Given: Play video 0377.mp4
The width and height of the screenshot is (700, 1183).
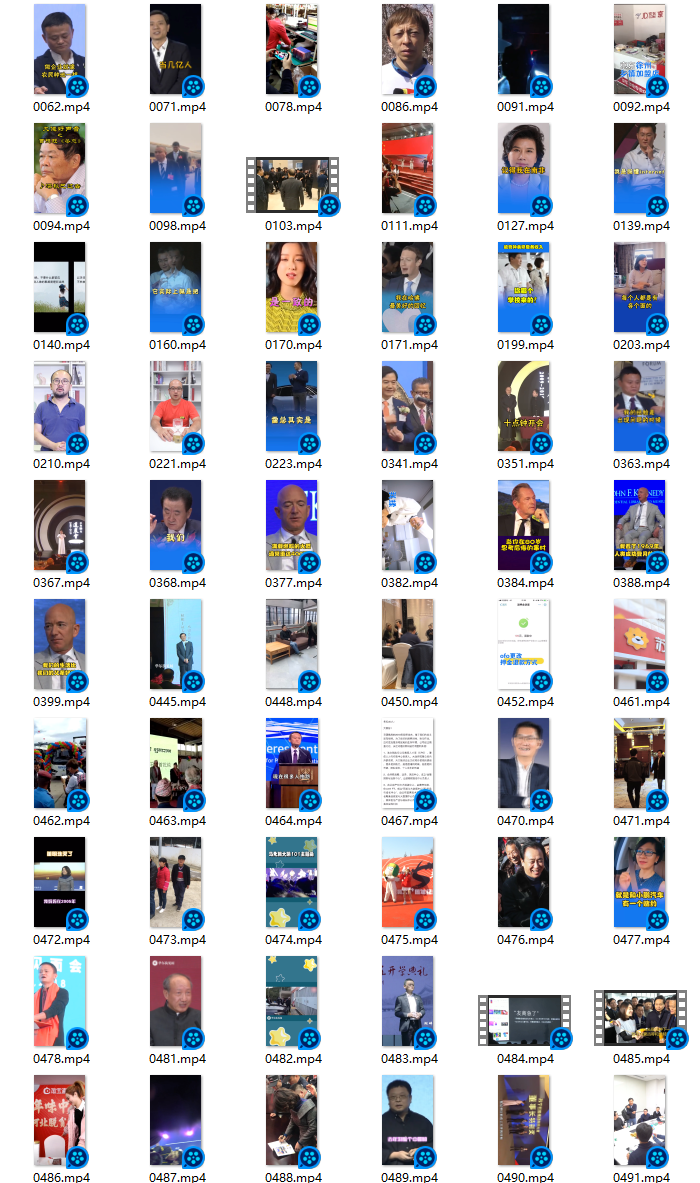Looking at the screenshot, I should pyautogui.click(x=292, y=525).
